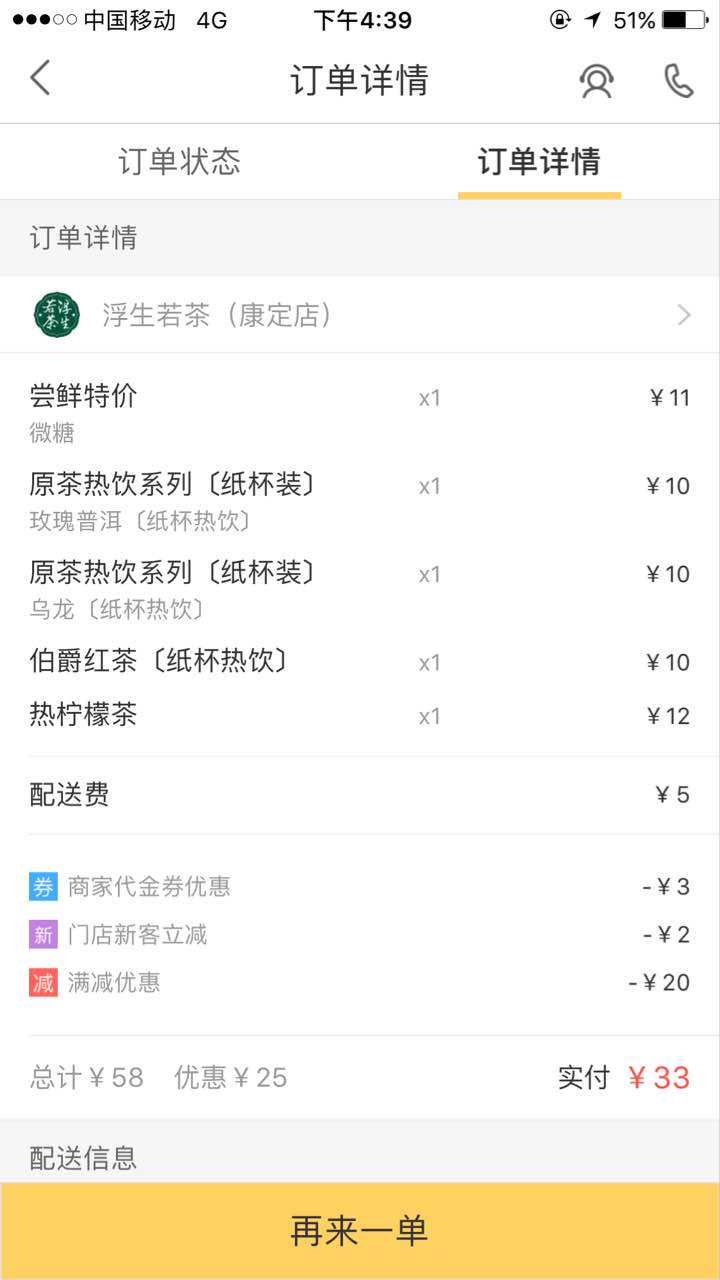Go back using the top-left arrow

40,78
